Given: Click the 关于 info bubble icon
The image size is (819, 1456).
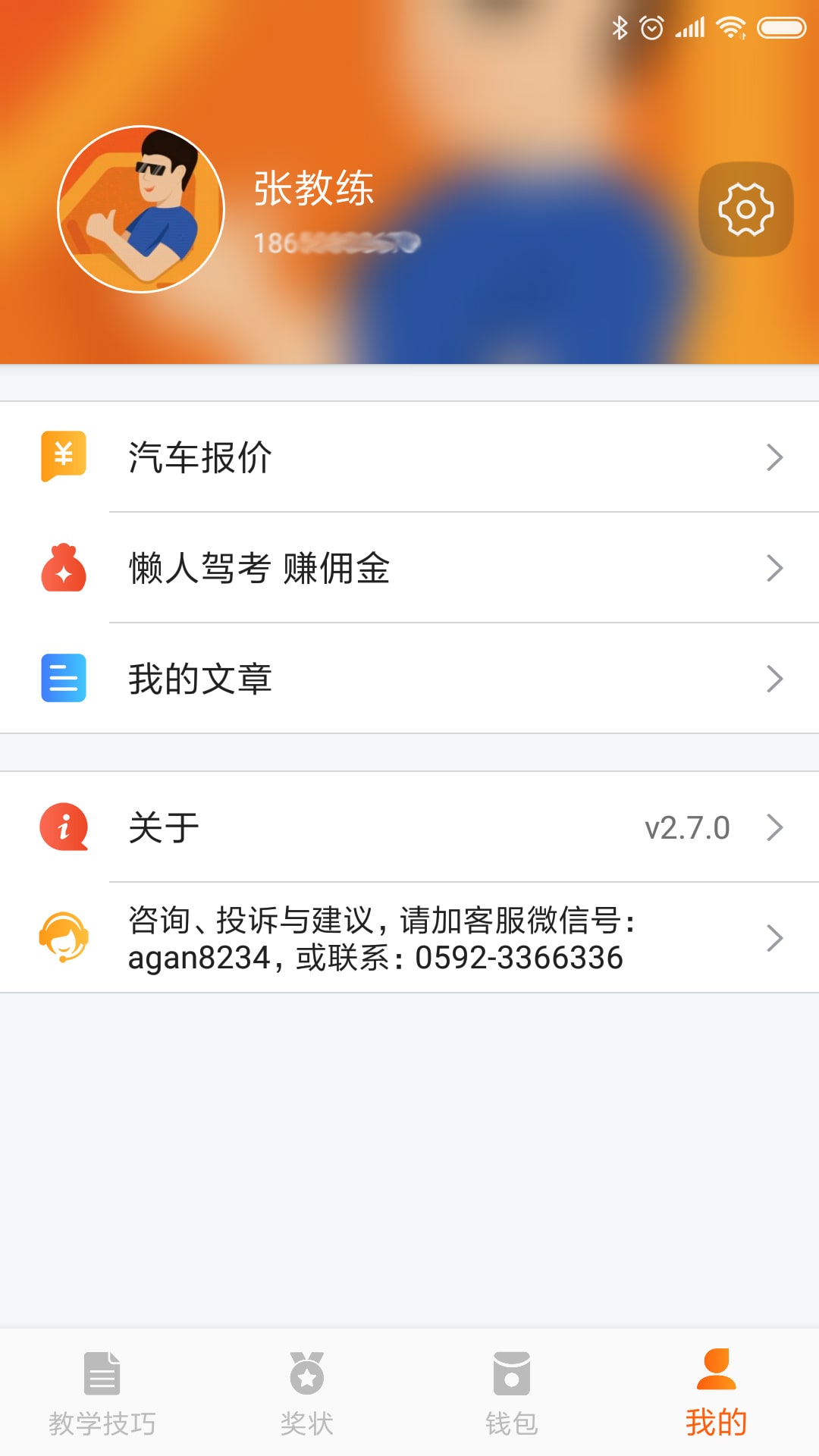Looking at the screenshot, I should 63,828.
